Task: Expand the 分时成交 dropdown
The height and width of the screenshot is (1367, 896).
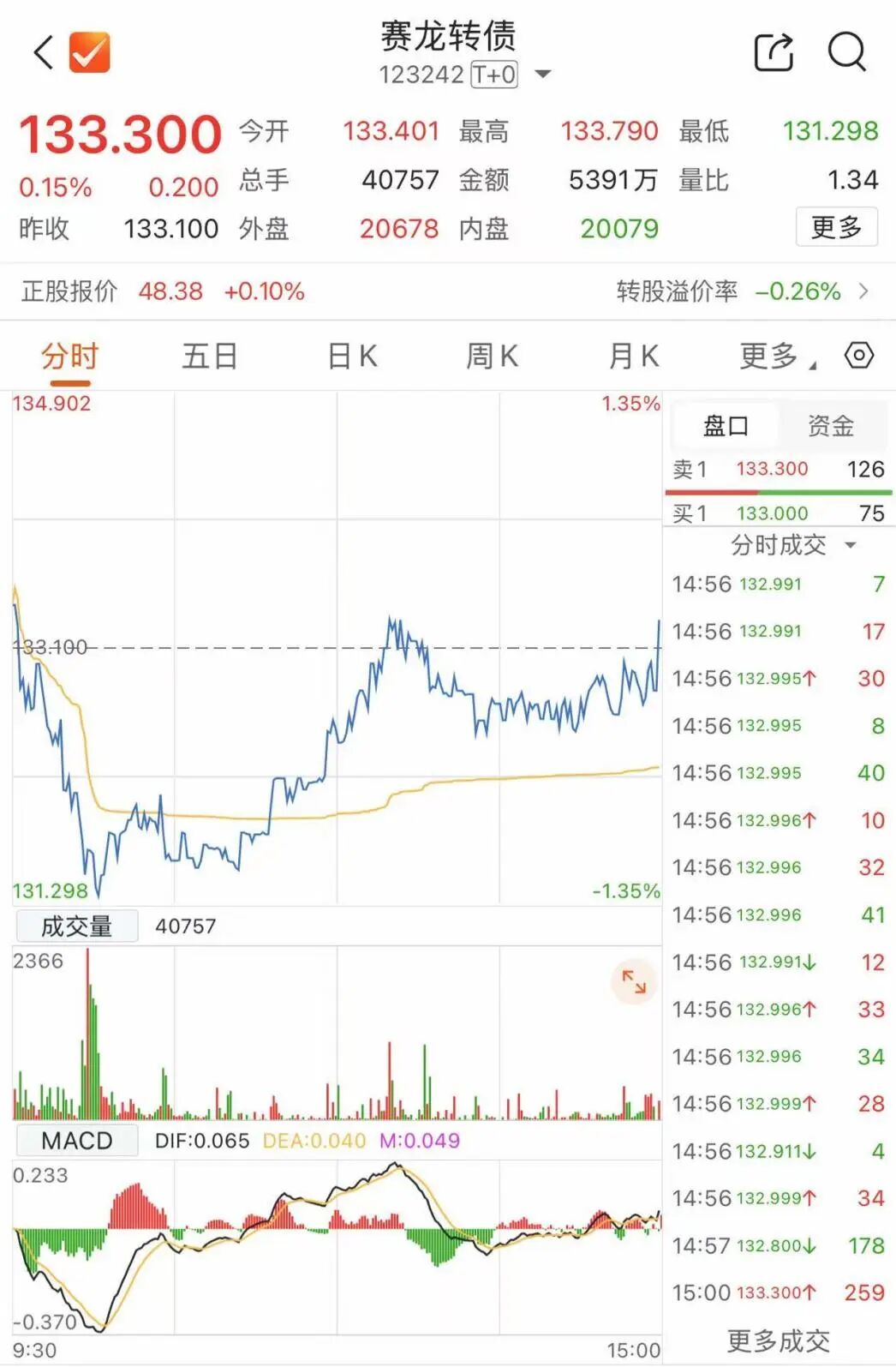Action: [791, 544]
